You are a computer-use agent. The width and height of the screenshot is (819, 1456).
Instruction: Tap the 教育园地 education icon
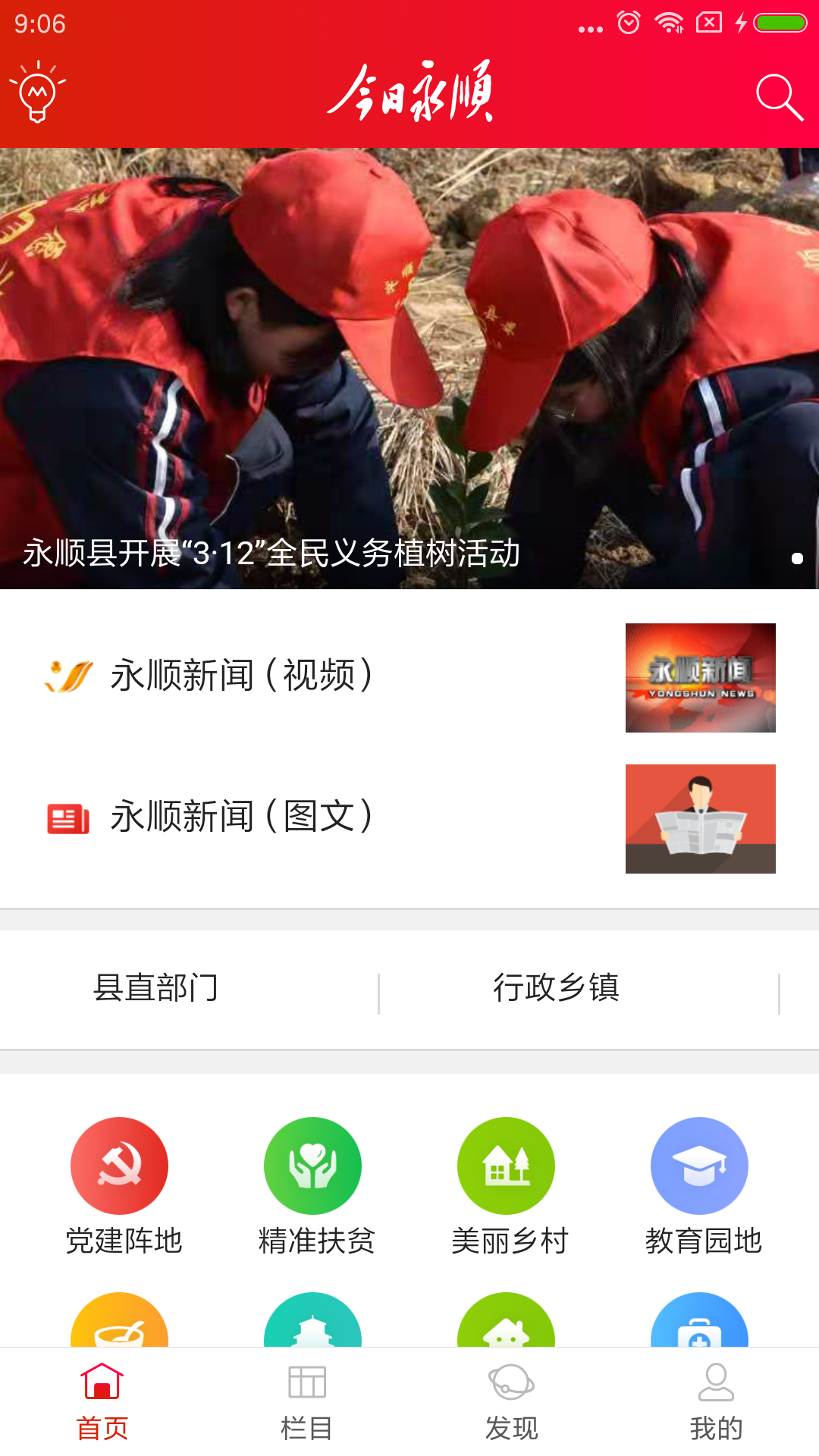point(699,1166)
